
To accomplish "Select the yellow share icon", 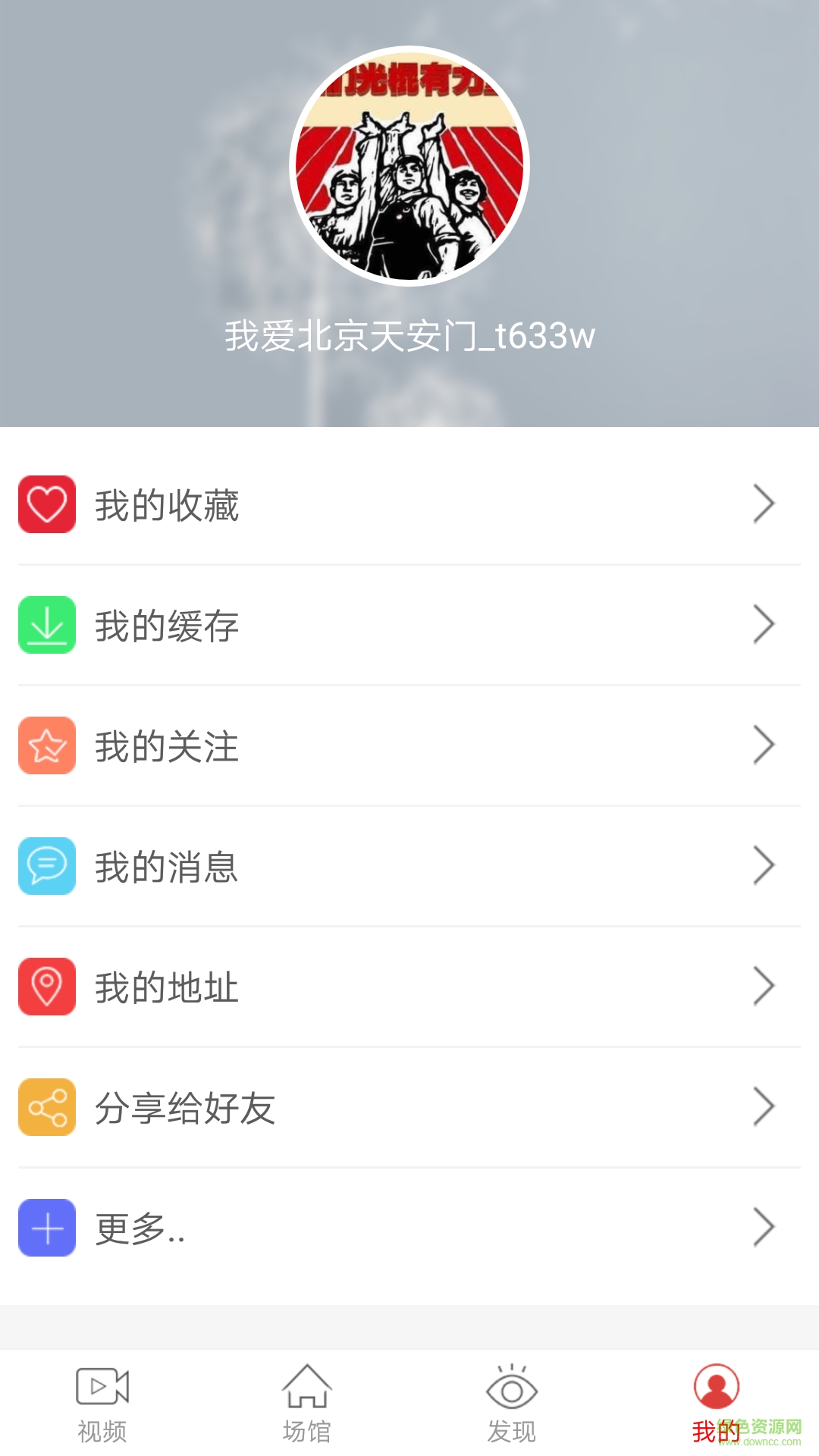I will 46,1106.
